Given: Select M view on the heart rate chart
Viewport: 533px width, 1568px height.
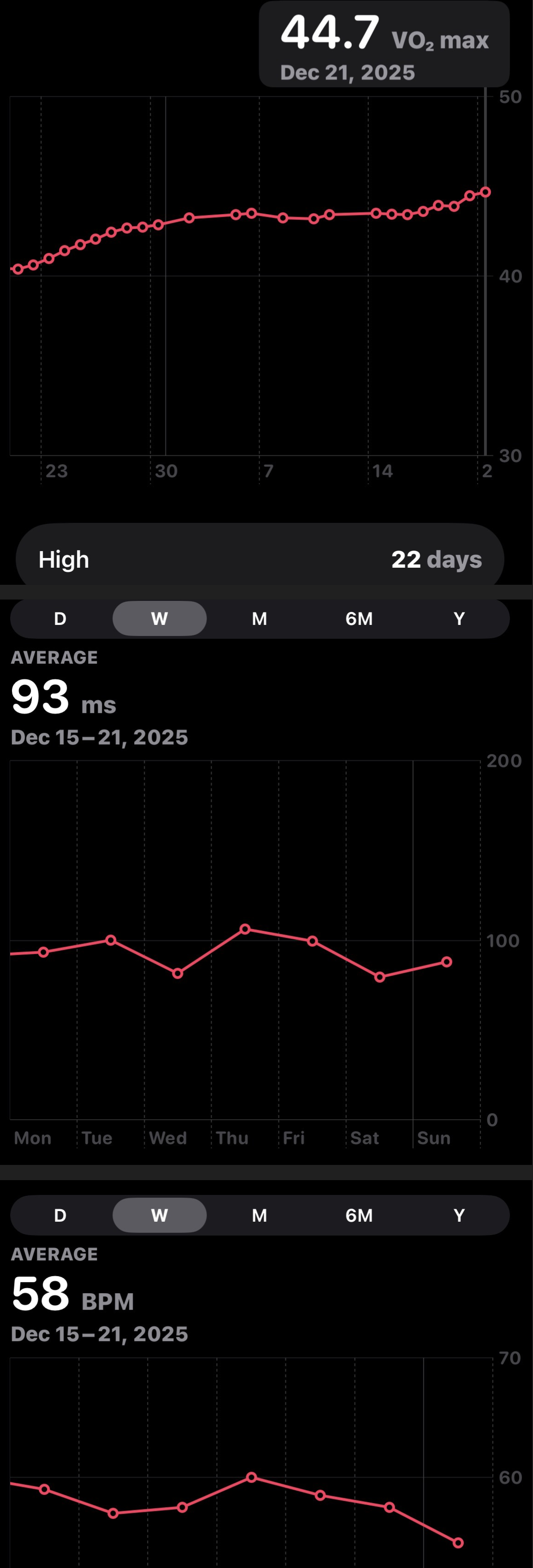Looking at the screenshot, I should pos(259,1215).
